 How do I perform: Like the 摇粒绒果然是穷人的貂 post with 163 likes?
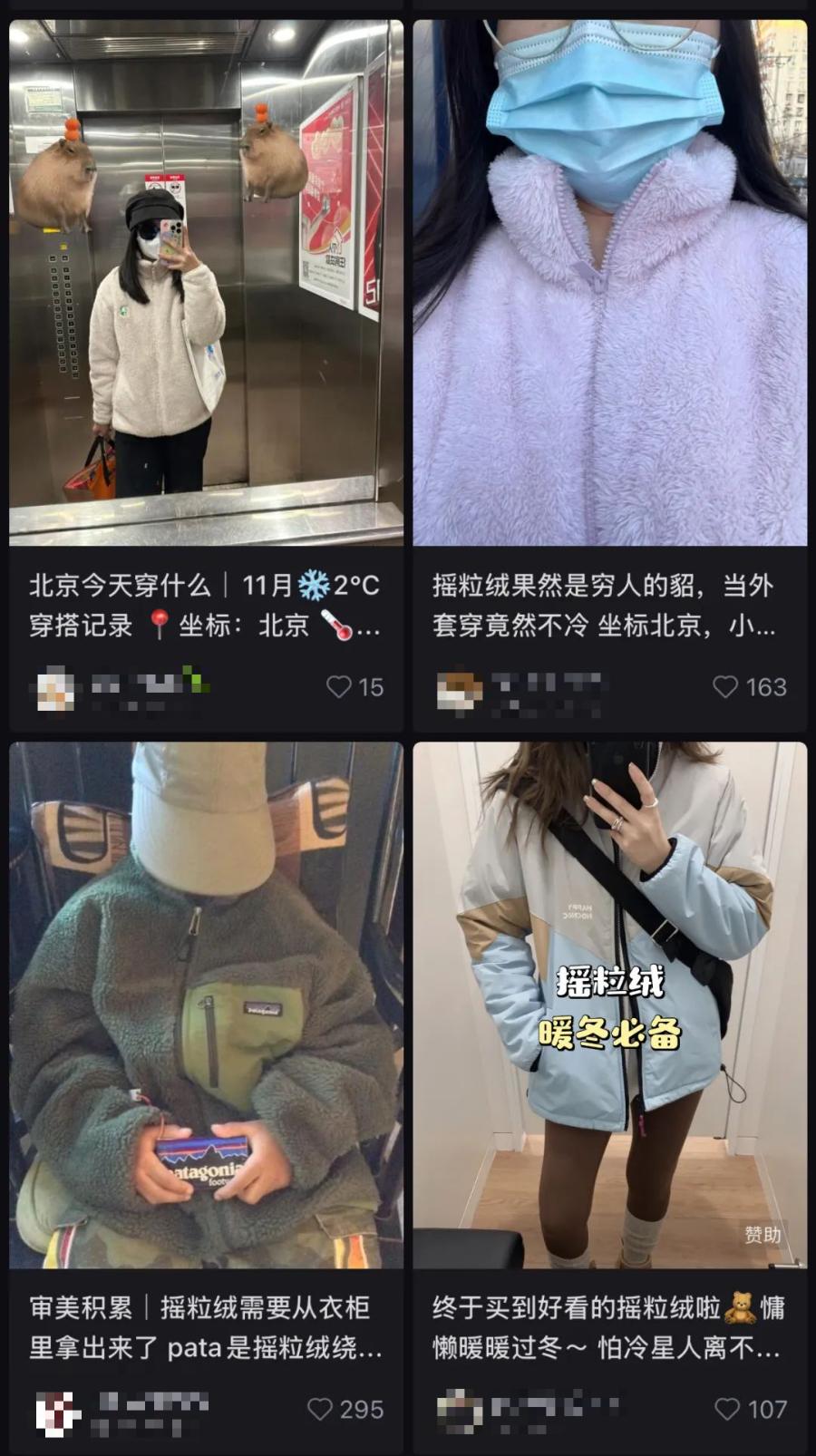[x=725, y=687]
